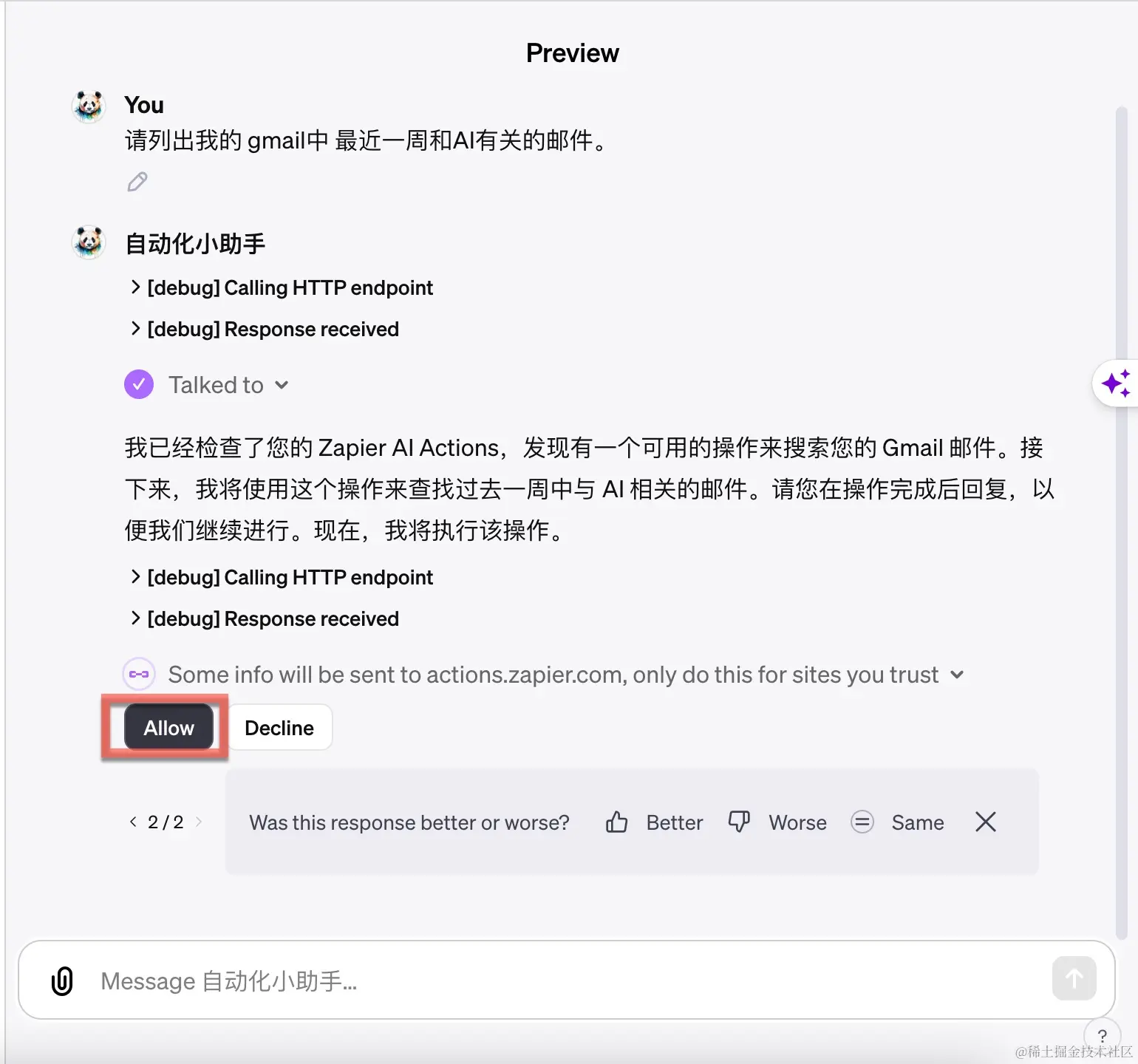Viewport: 1138px width, 1064px height.
Task: Expand the 'Talked to' dropdown
Action: [282, 385]
